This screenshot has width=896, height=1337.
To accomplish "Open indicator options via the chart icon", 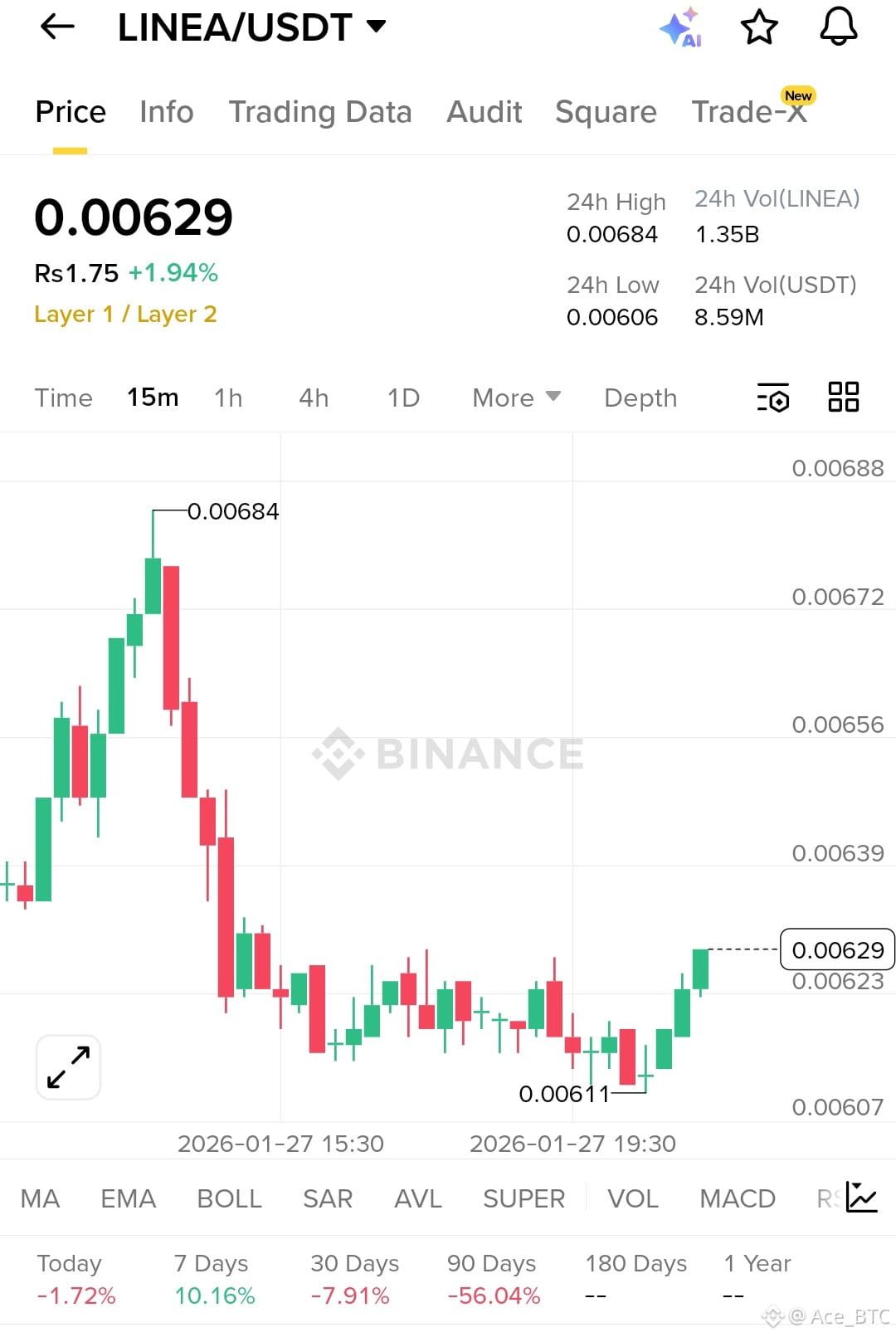I will click(x=859, y=1198).
